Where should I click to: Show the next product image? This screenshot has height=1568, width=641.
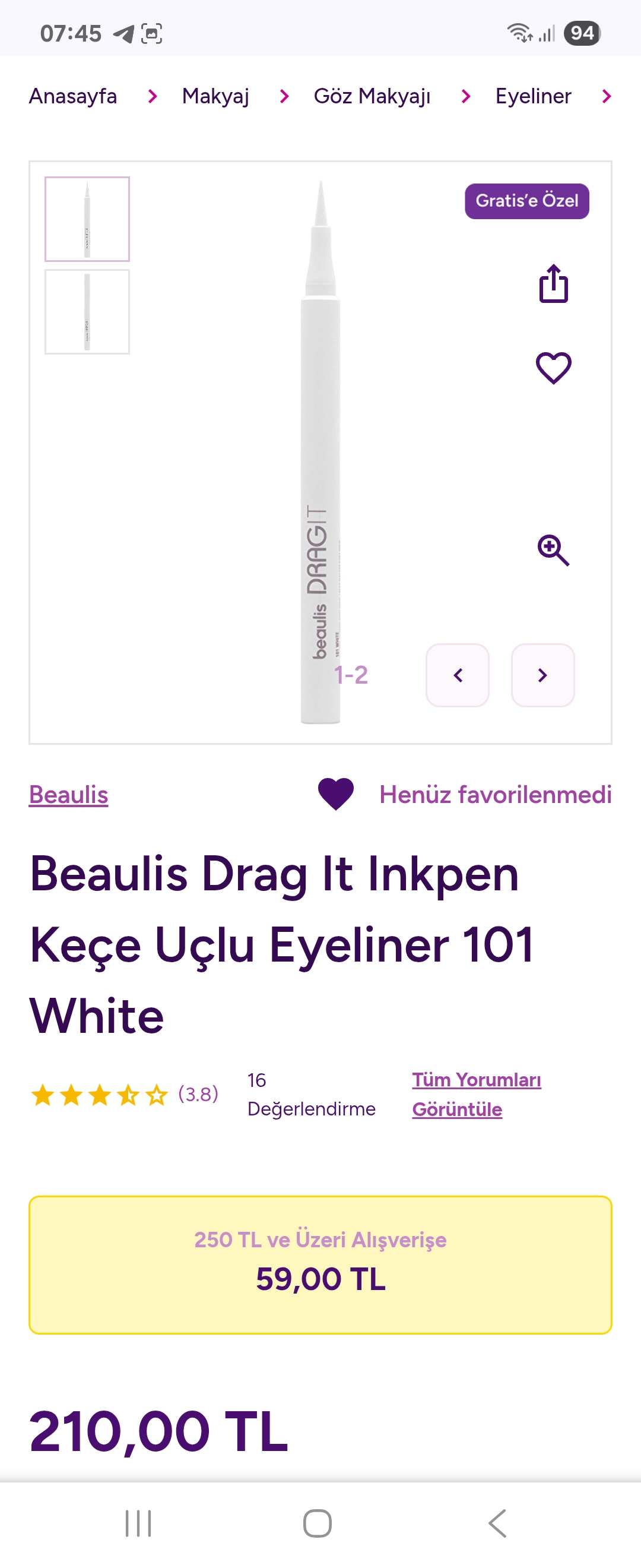(x=542, y=675)
